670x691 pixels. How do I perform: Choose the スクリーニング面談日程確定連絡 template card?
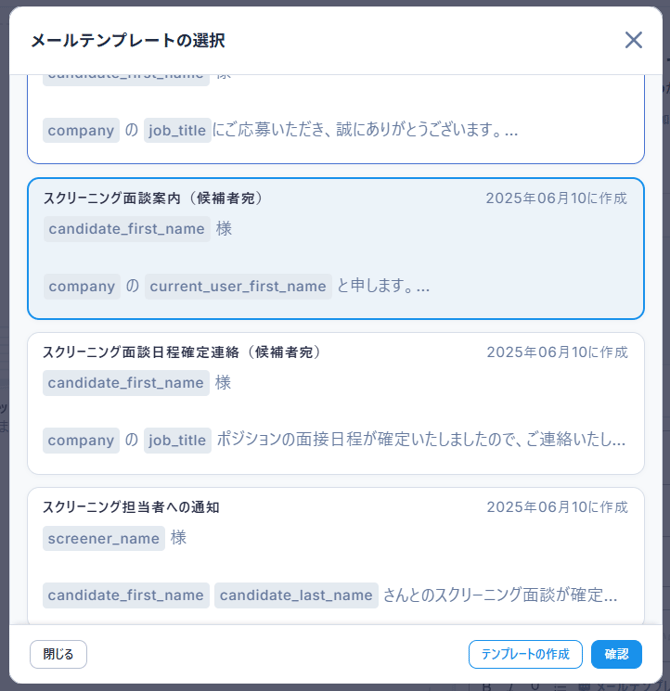pyautogui.click(x=335, y=403)
